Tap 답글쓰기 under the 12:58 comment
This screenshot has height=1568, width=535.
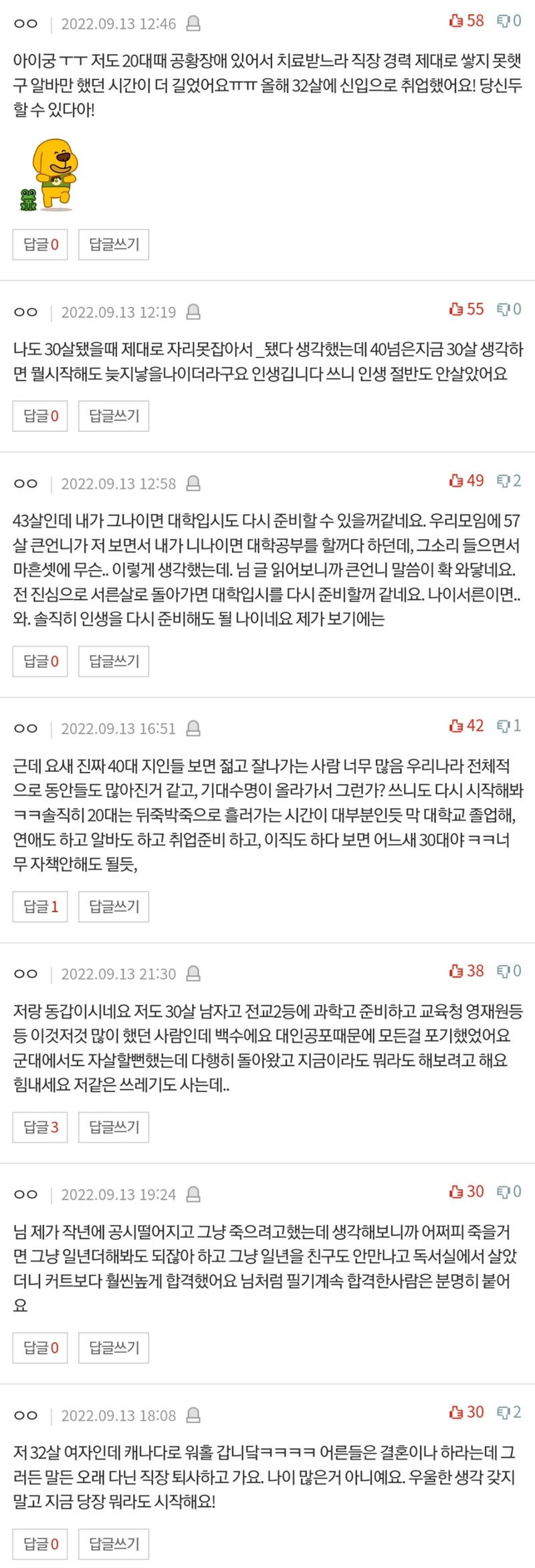(114, 662)
